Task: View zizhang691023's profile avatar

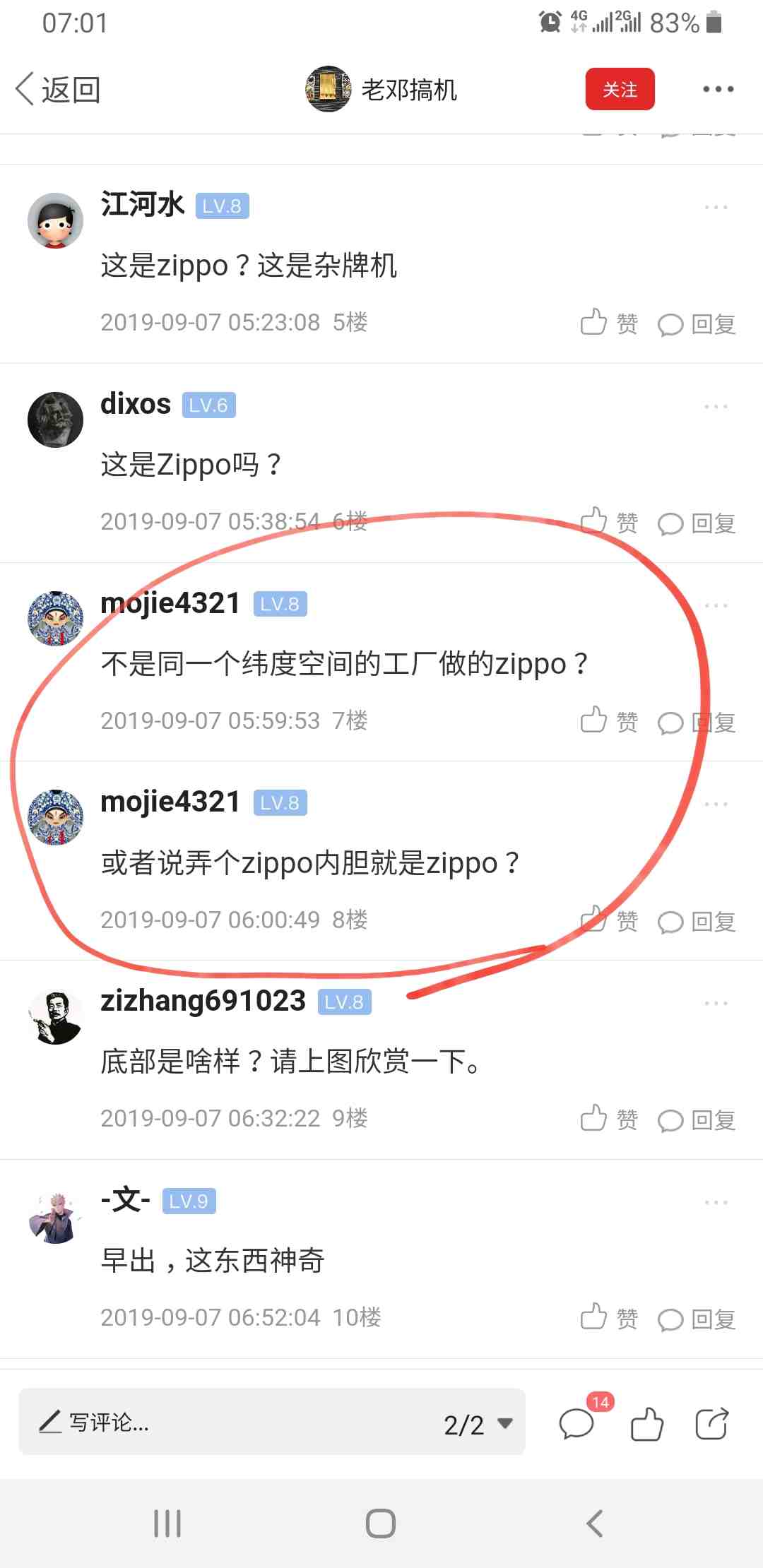Action: 55,1017
